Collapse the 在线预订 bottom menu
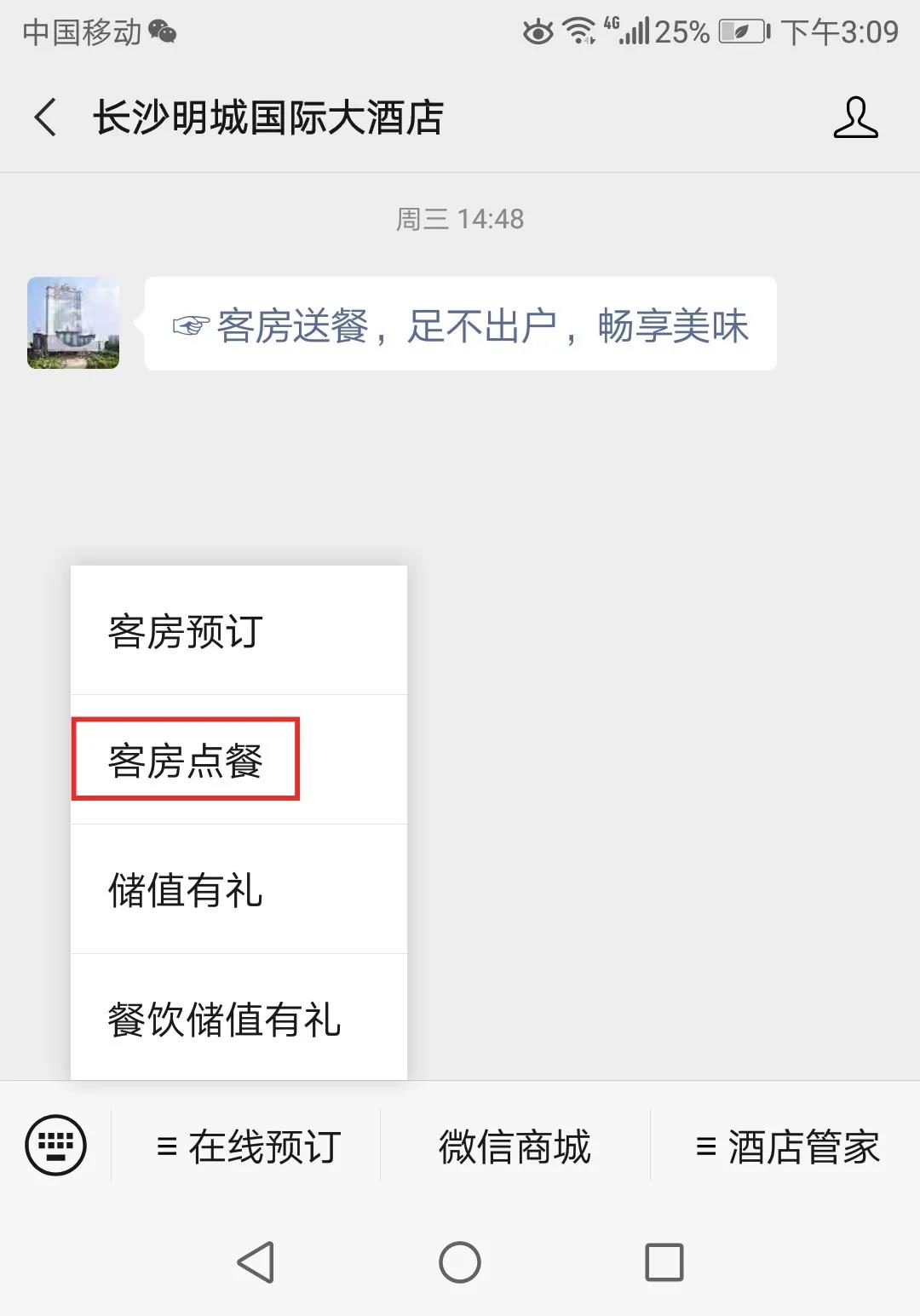This screenshot has height=1316, width=920. tap(247, 1146)
